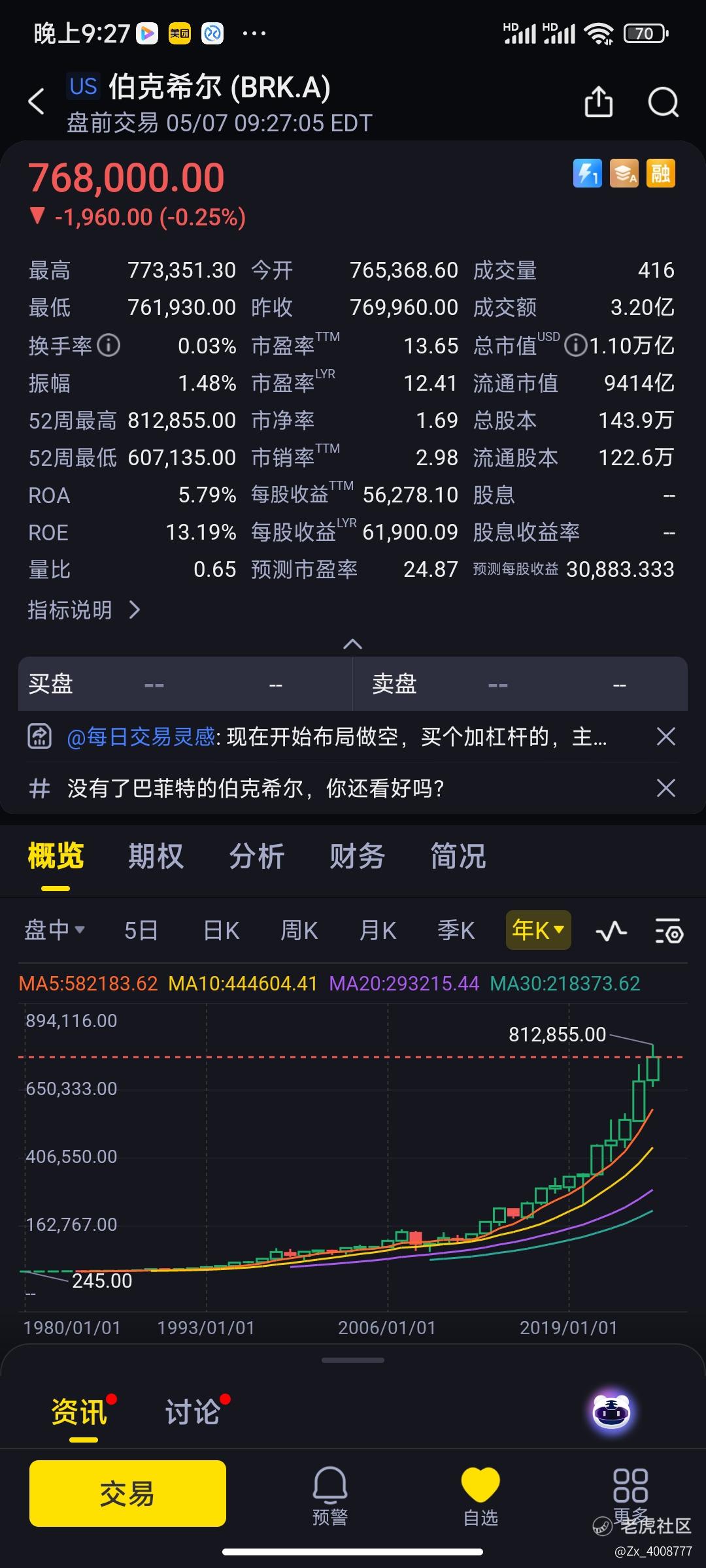The height and width of the screenshot is (1568, 706).
Task: Open the tiger AI assistant icon
Action: coord(611,1412)
